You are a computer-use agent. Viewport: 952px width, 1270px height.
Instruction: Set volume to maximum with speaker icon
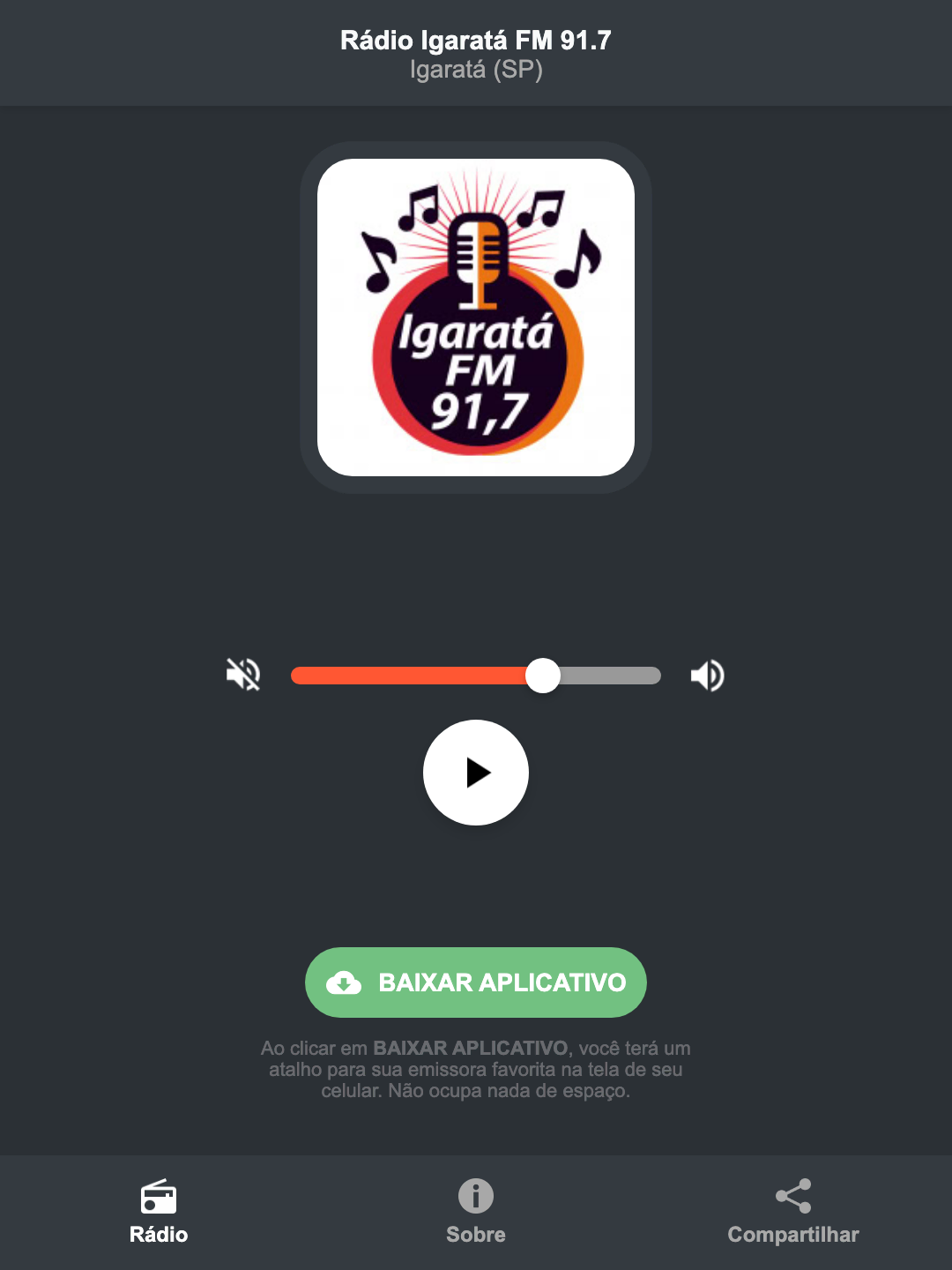click(x=706, y=675)
